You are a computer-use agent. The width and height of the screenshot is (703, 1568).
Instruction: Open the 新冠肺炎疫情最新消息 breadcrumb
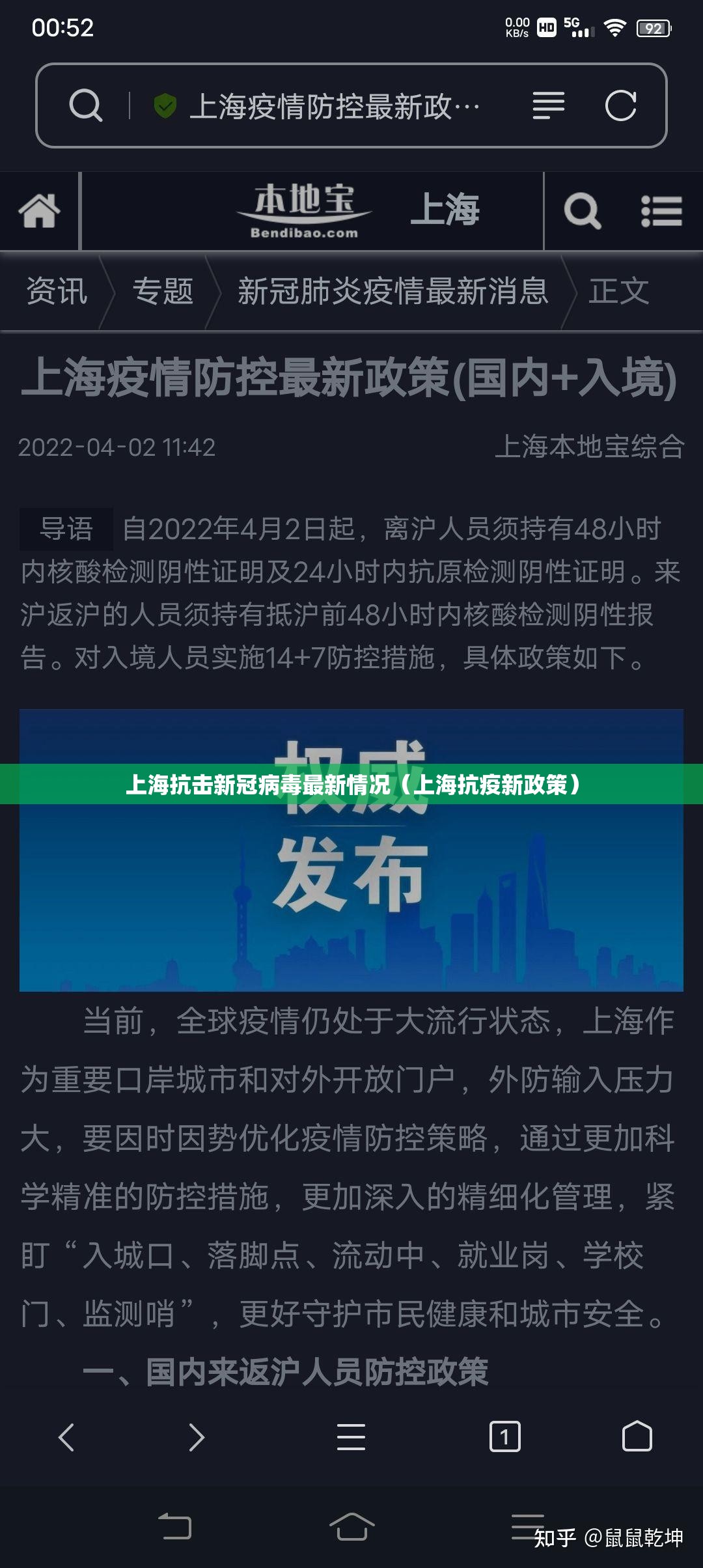393,290
